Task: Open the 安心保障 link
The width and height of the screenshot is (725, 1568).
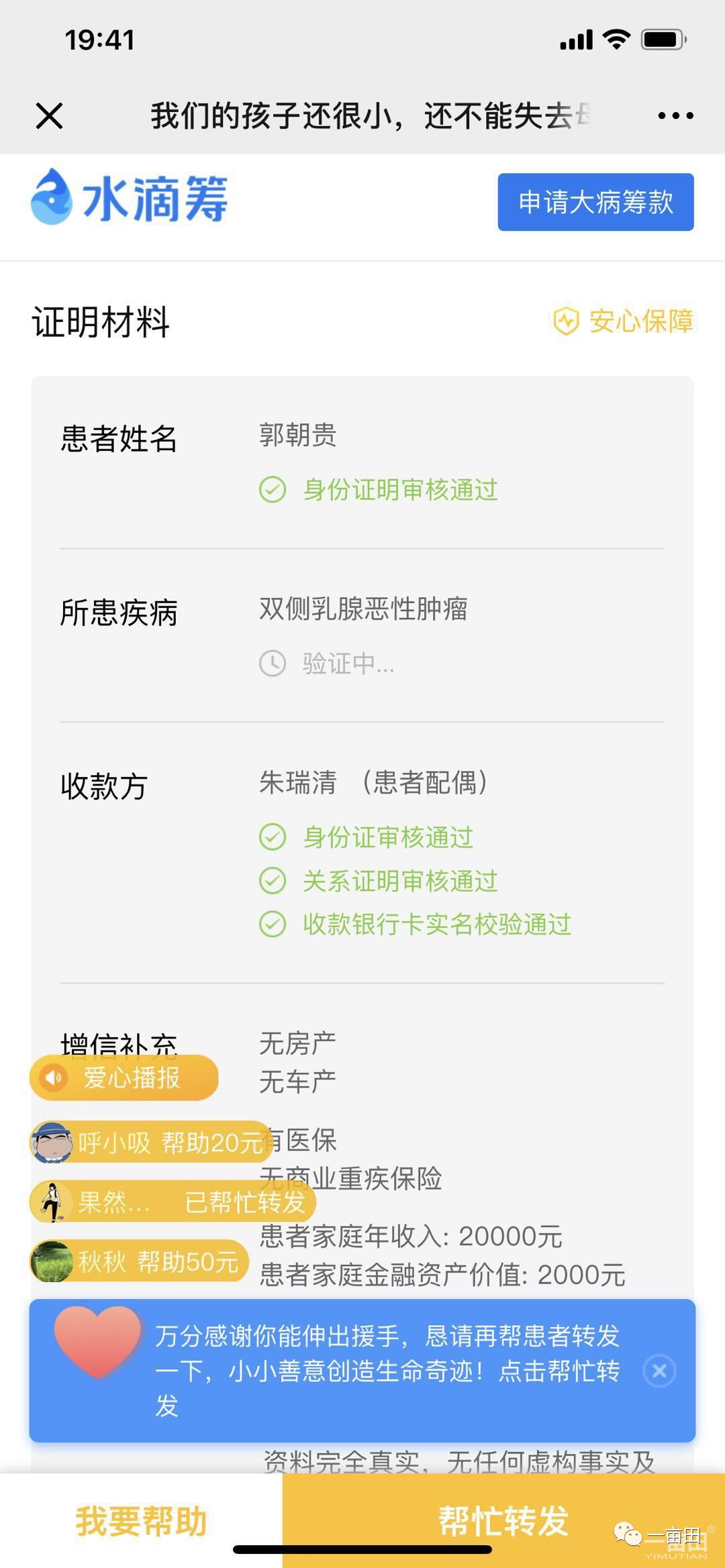Action: pyautogui.click(x=622, y=321)
